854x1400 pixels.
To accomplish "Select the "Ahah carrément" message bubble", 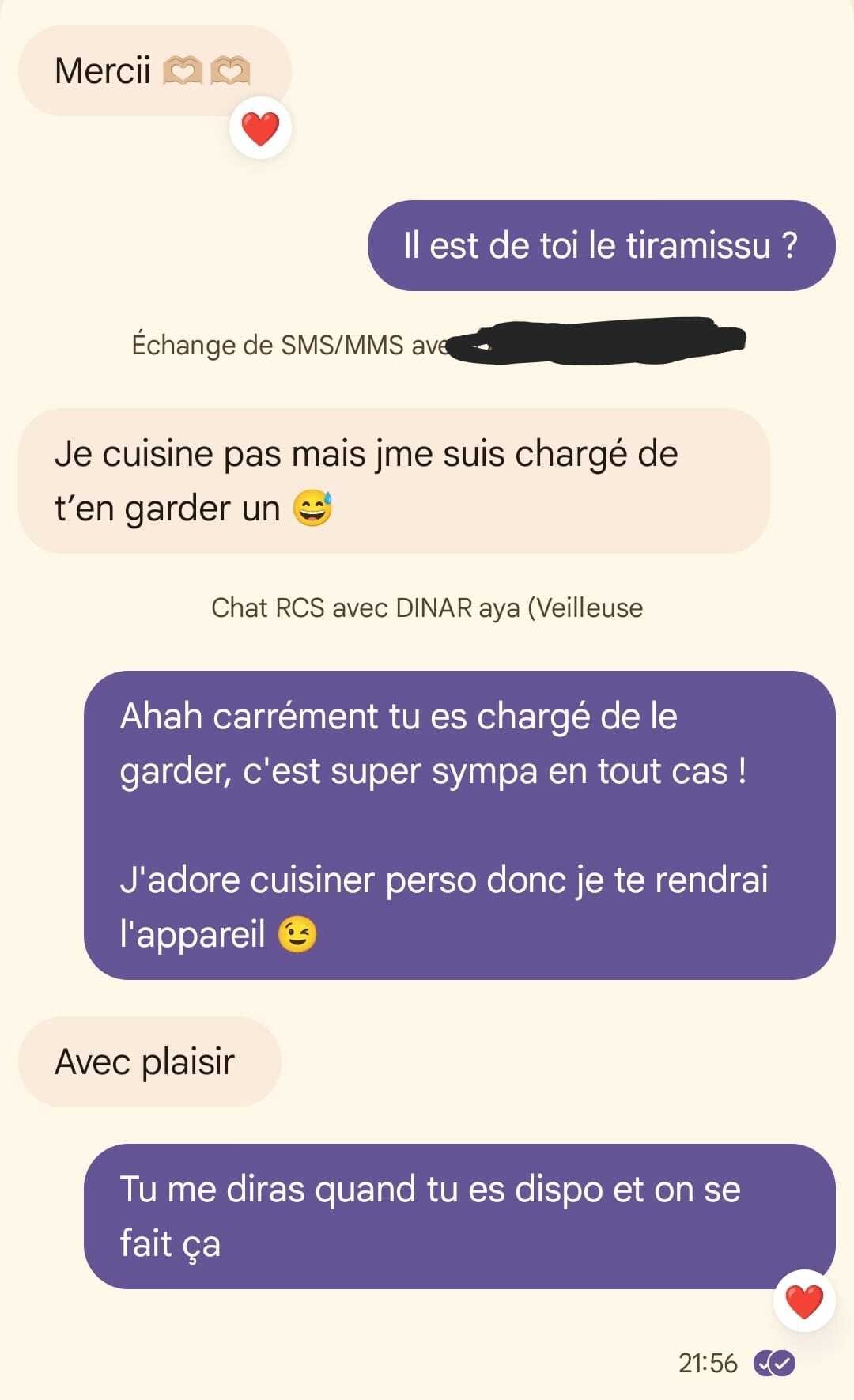I will pyautogui.click(x=459, y=824).
